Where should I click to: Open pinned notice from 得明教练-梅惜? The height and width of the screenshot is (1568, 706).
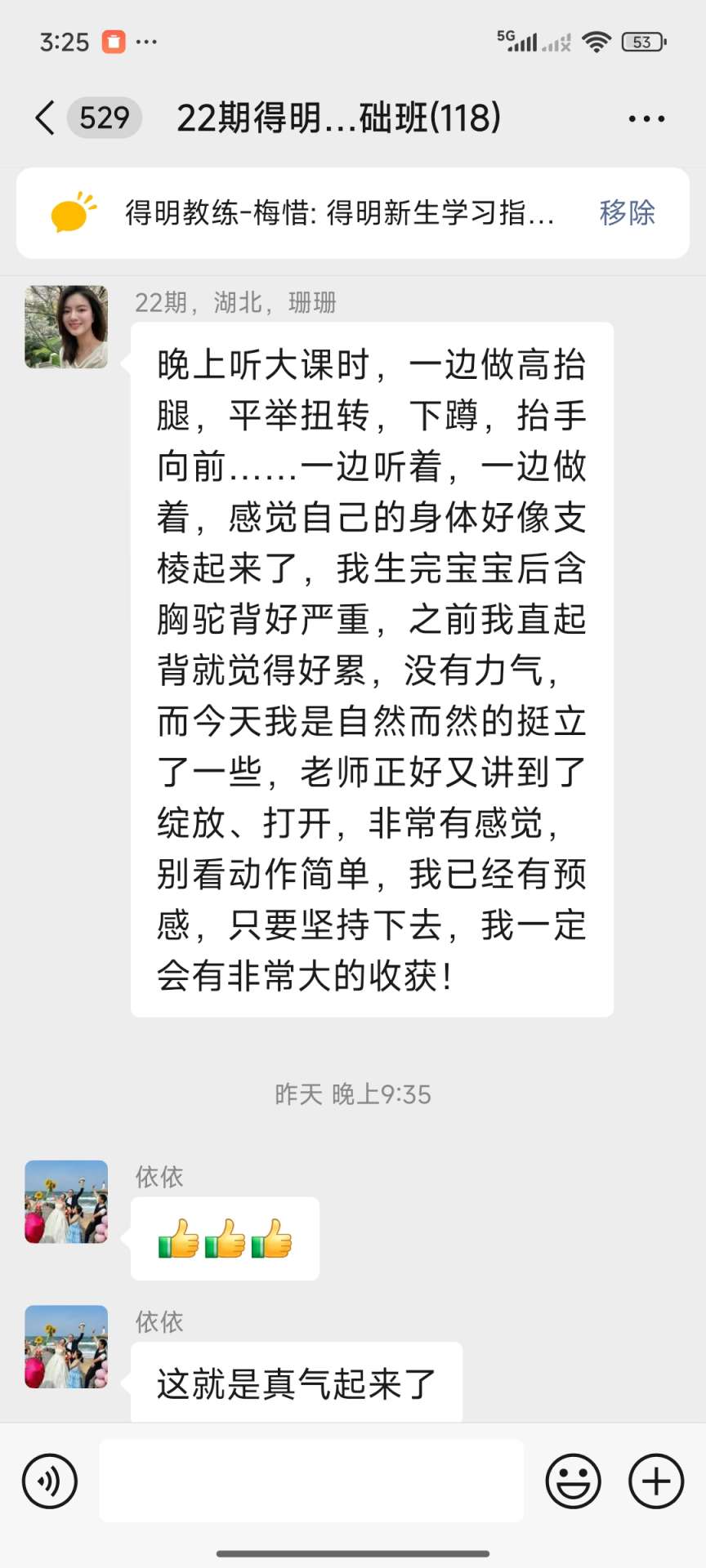(x=340, y=213)
